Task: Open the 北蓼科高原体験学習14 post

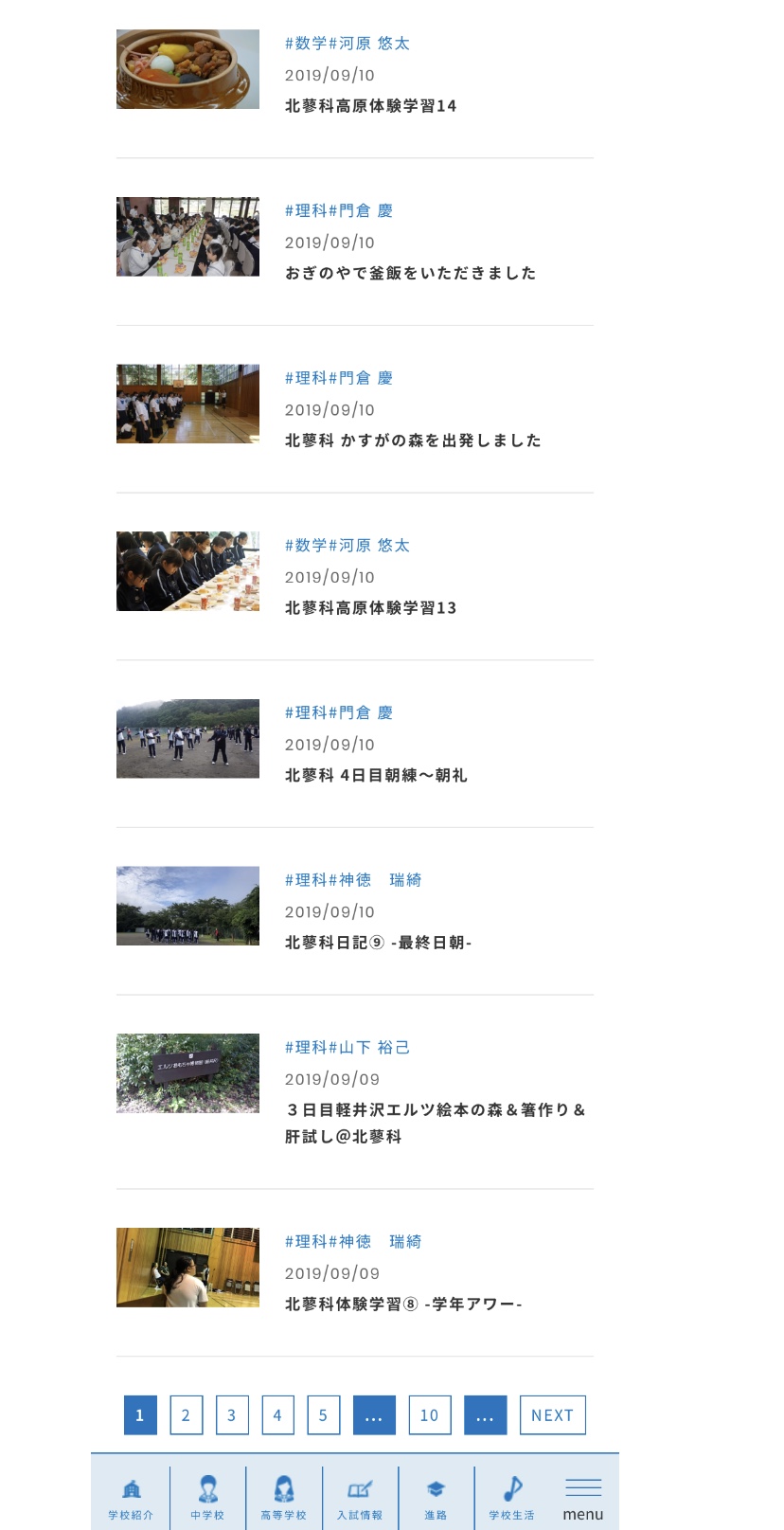Action: coord(370,106)
